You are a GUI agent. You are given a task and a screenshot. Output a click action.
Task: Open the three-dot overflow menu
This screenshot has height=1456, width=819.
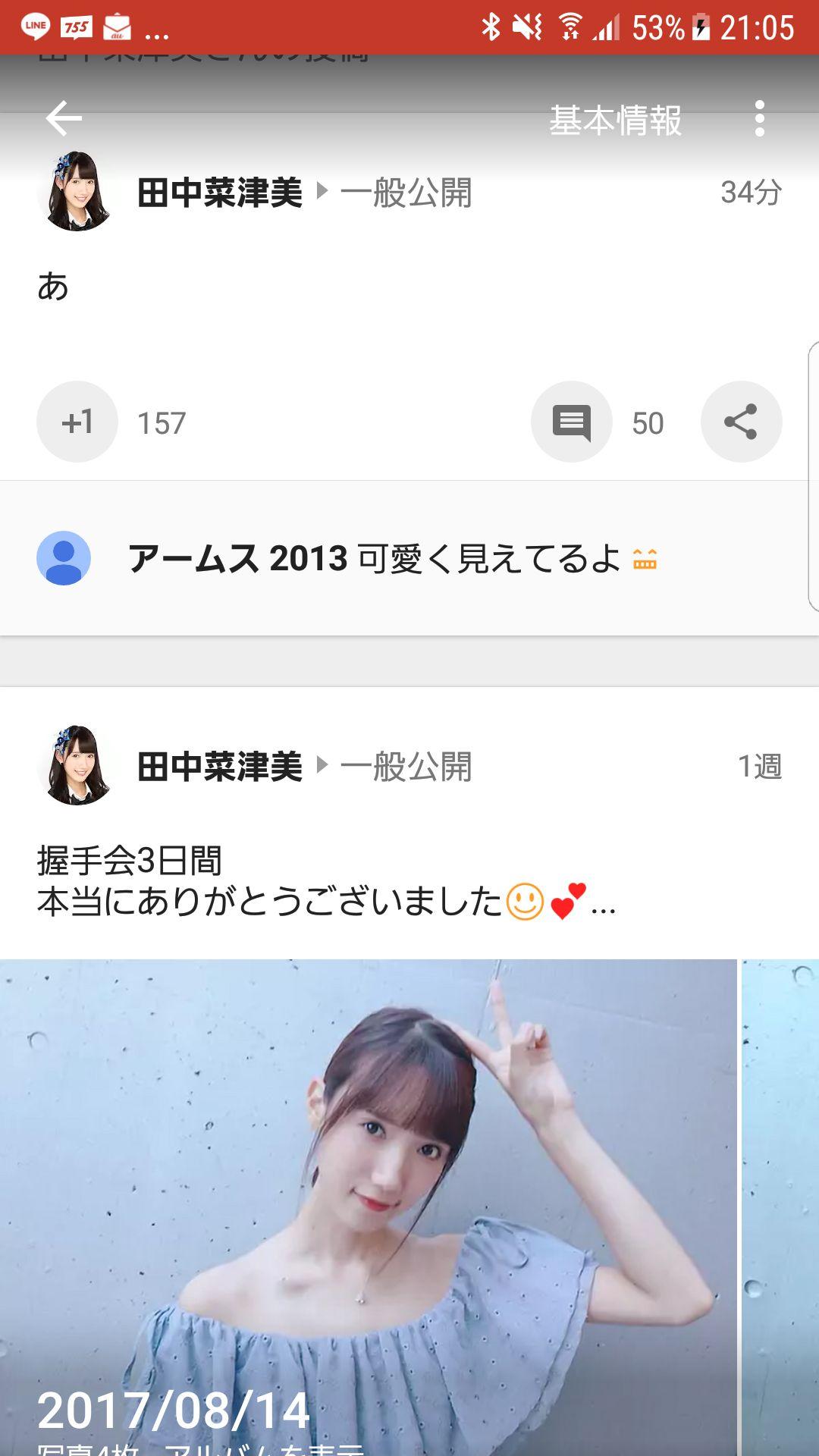click(x=759, y=118)
